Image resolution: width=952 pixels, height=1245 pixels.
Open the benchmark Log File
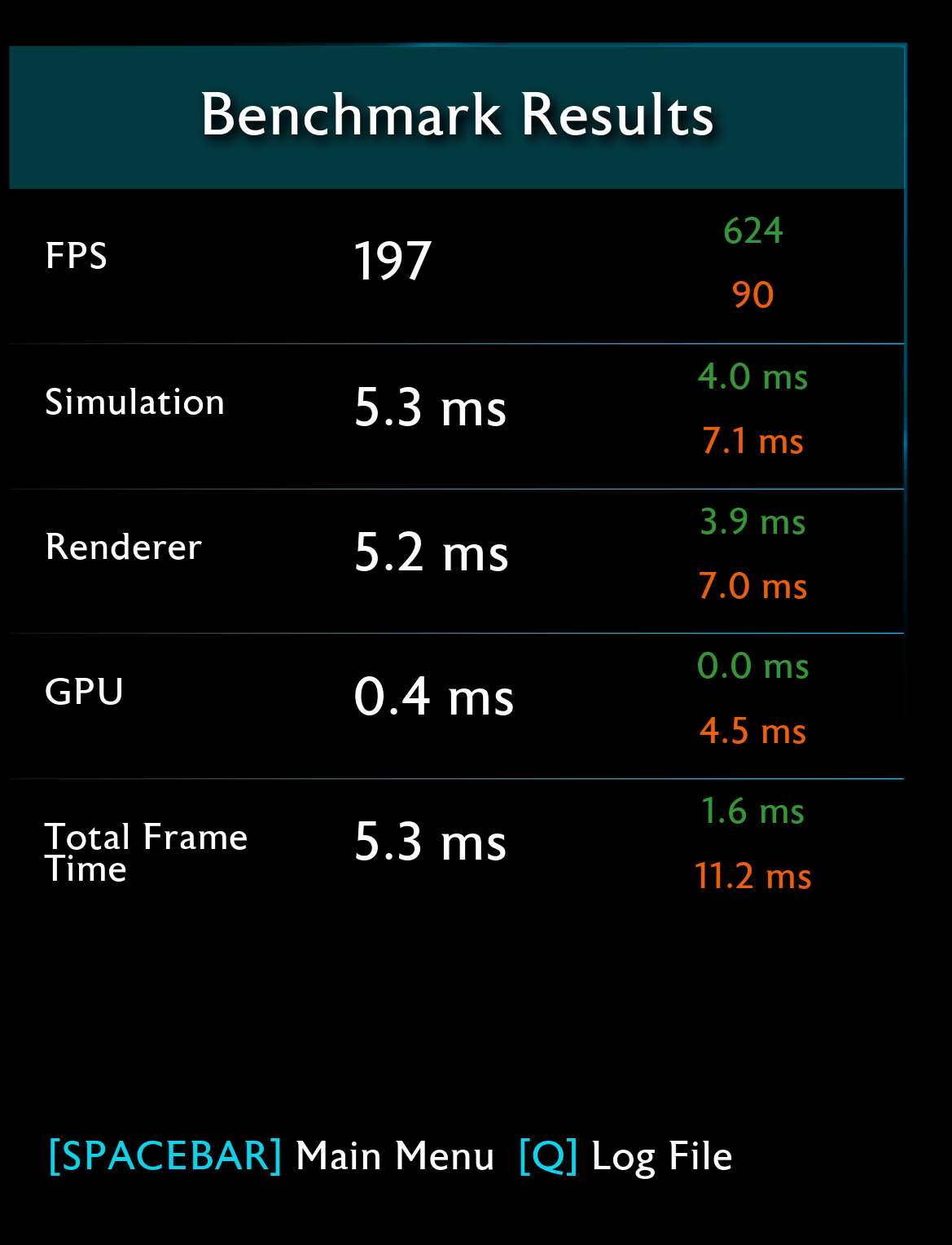point(625,1155)
